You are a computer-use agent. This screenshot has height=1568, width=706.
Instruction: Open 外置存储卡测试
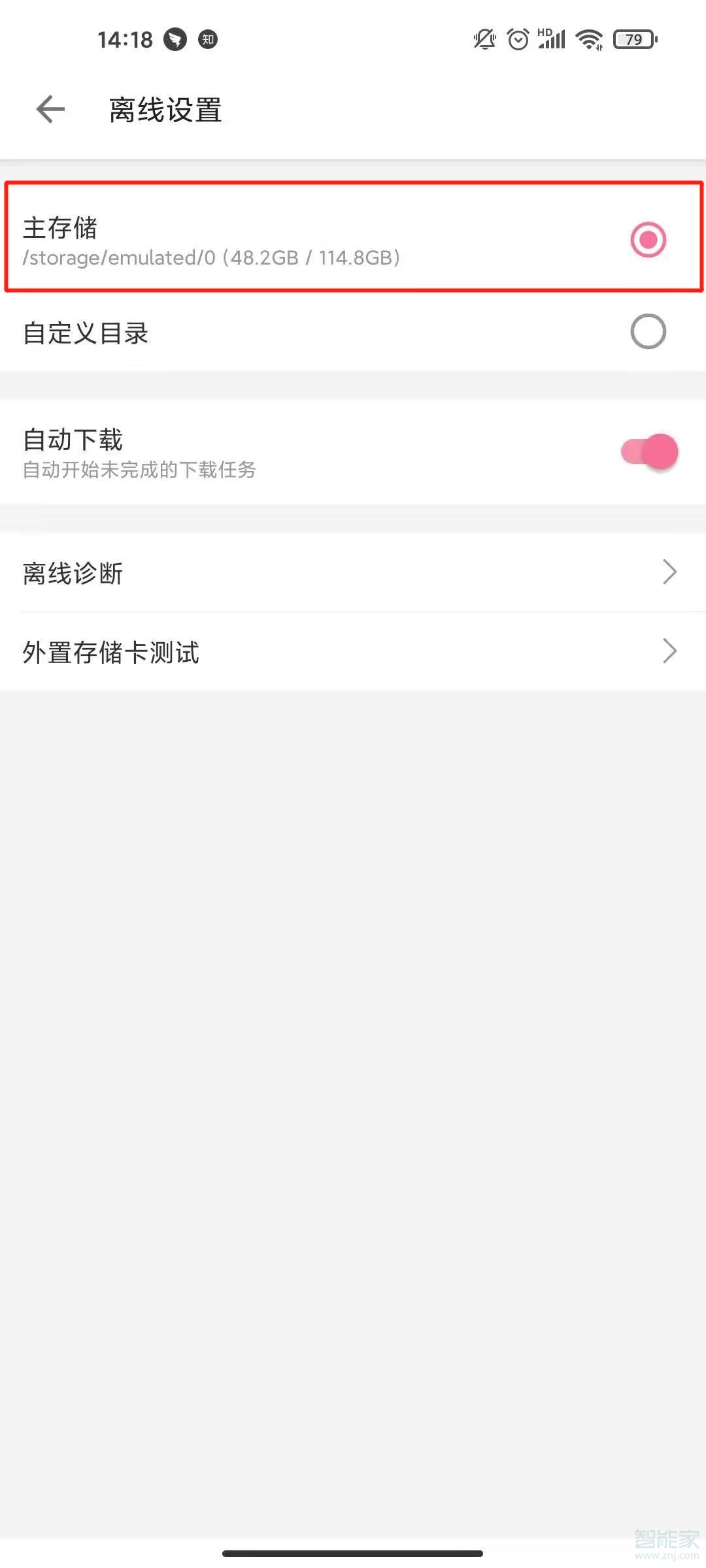(261, 651)
